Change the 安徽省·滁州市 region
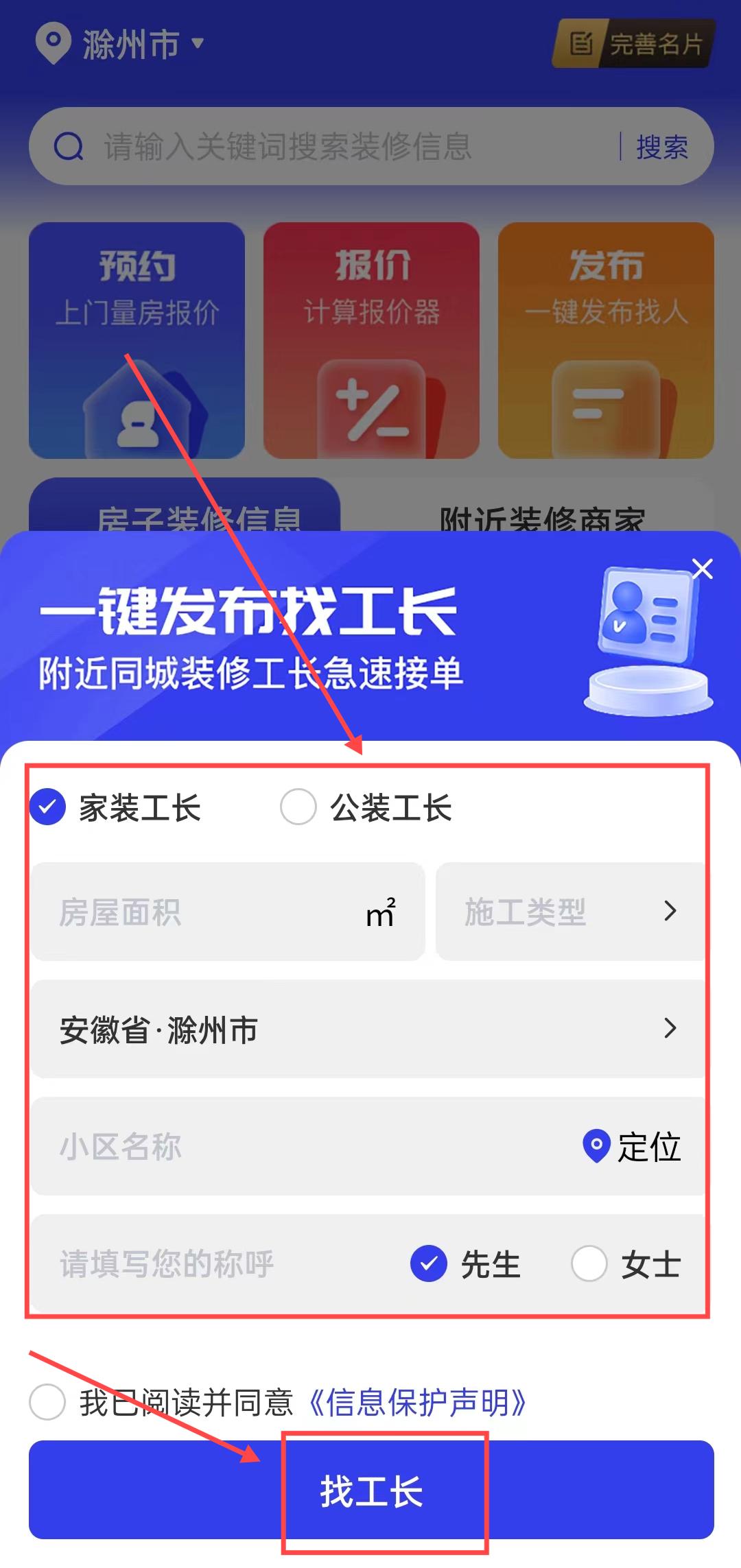 (368, 1030)
